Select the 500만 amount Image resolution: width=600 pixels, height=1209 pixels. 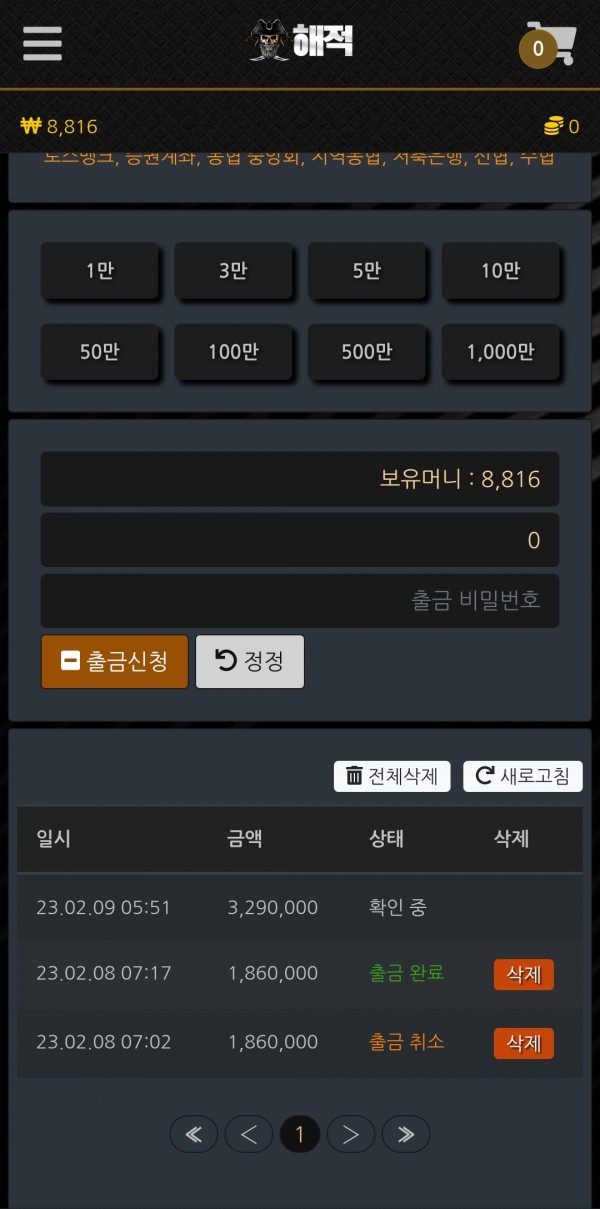tap(366, 352)
